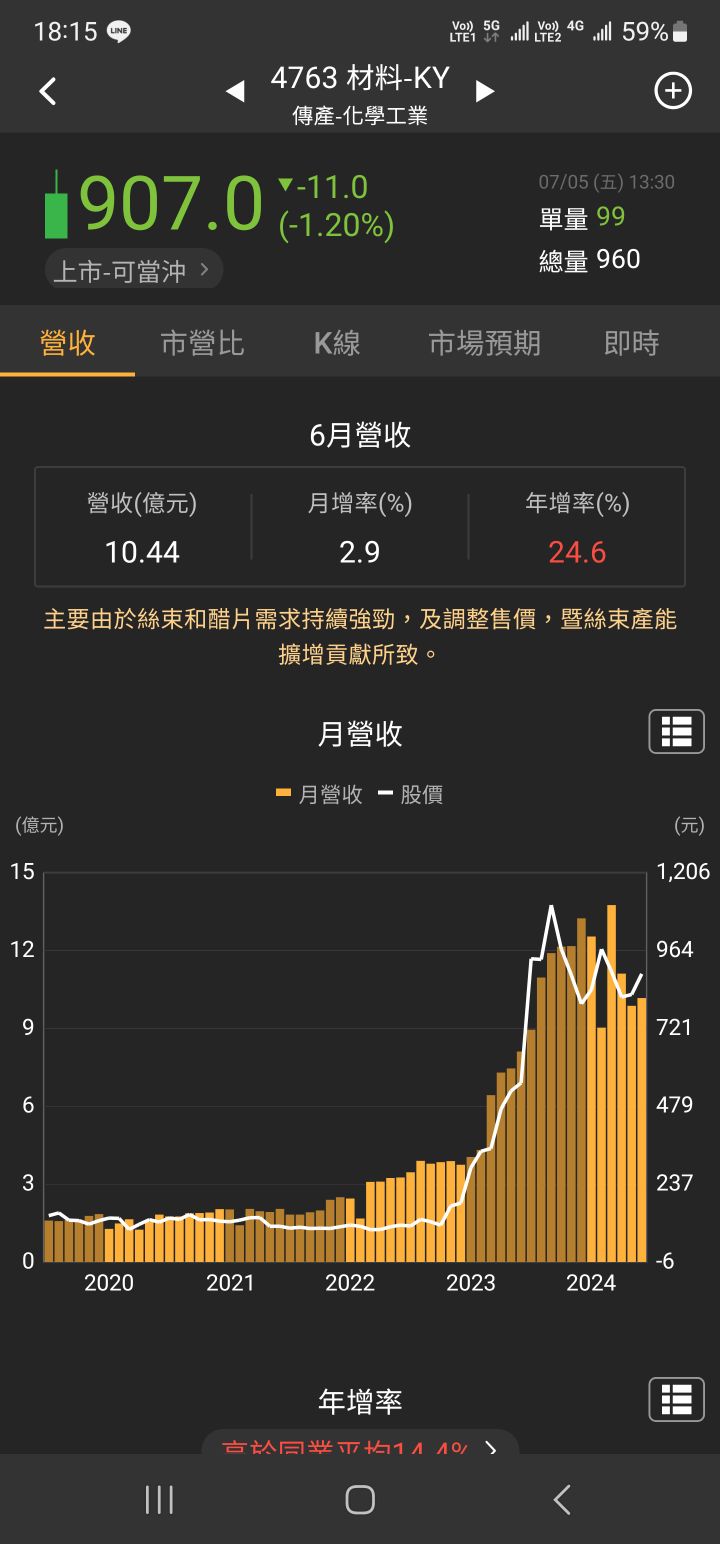Switch to the previous stock with left triangle
Image resolution: width=720 pixels, height=1544 pixels.
(235, 92)
